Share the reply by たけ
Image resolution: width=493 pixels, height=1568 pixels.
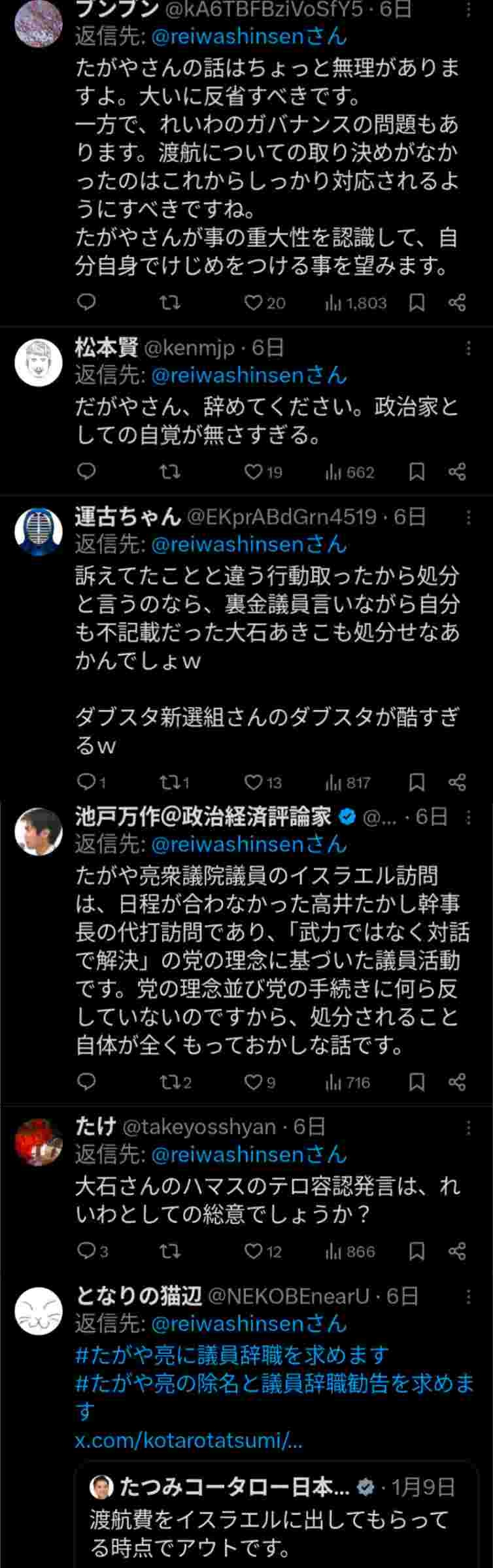click(x=457, y=1251)
